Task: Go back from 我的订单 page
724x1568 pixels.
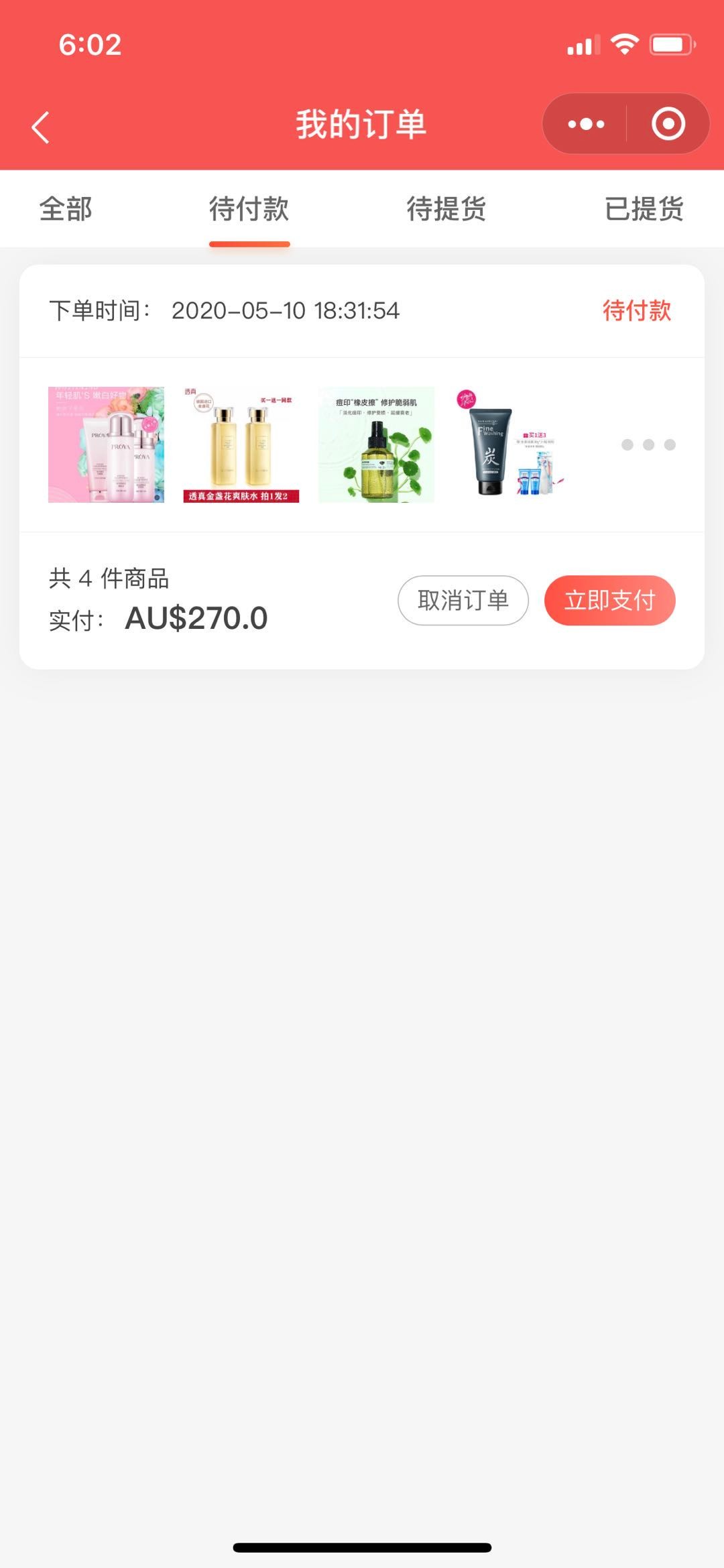Action: [41, 126]
